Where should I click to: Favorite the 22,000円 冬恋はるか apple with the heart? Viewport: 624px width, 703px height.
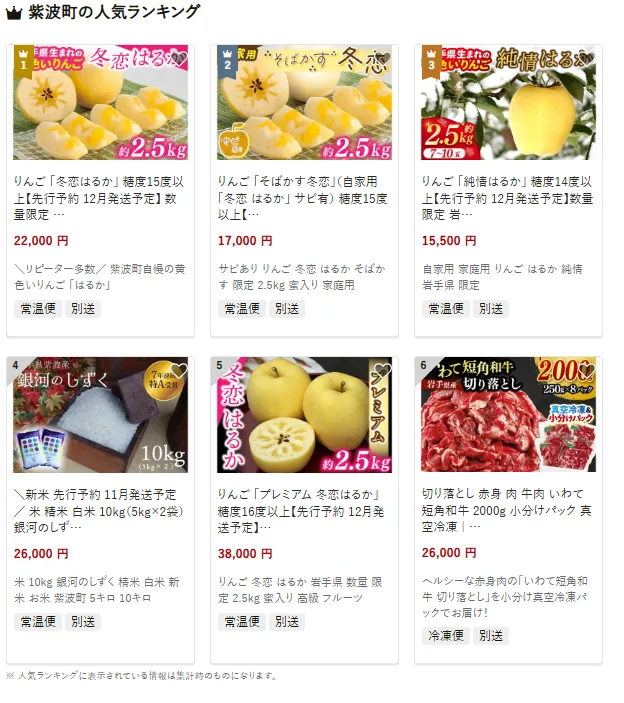pos(178,59)
